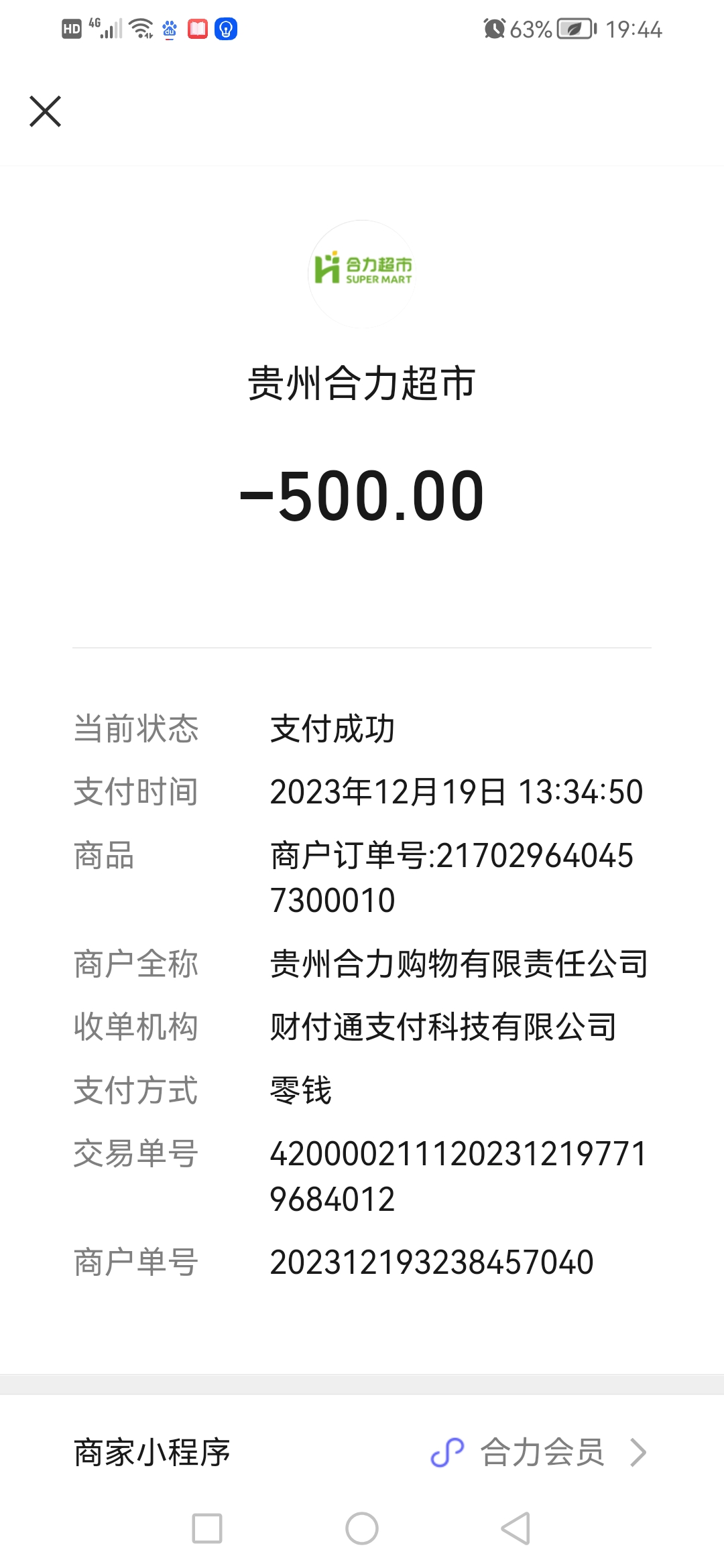Close the payment details page
This screenshot has width=724, height=1568.
click(x=45, y=111)
